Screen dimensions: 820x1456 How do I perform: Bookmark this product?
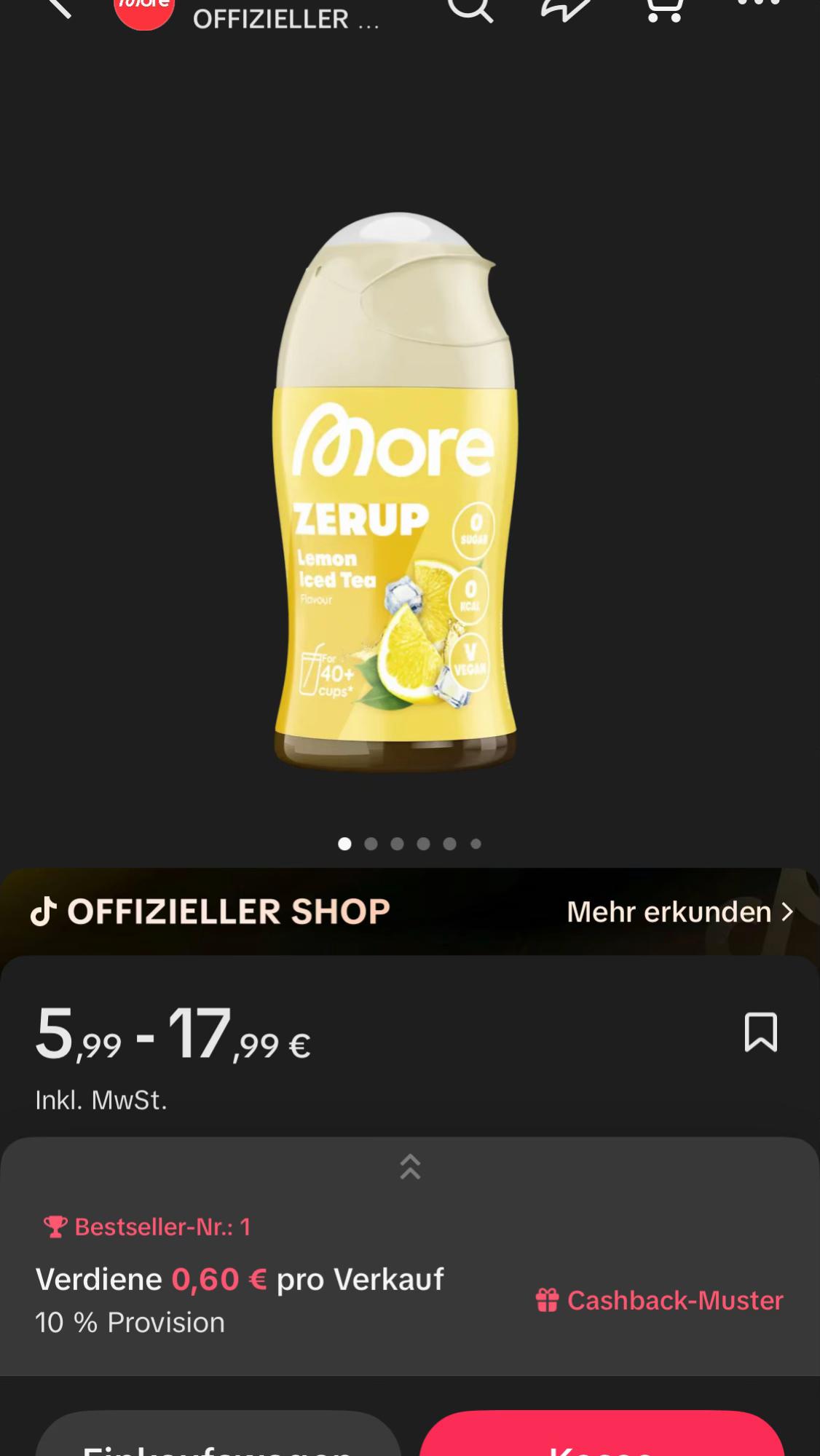coord(761,1032)
